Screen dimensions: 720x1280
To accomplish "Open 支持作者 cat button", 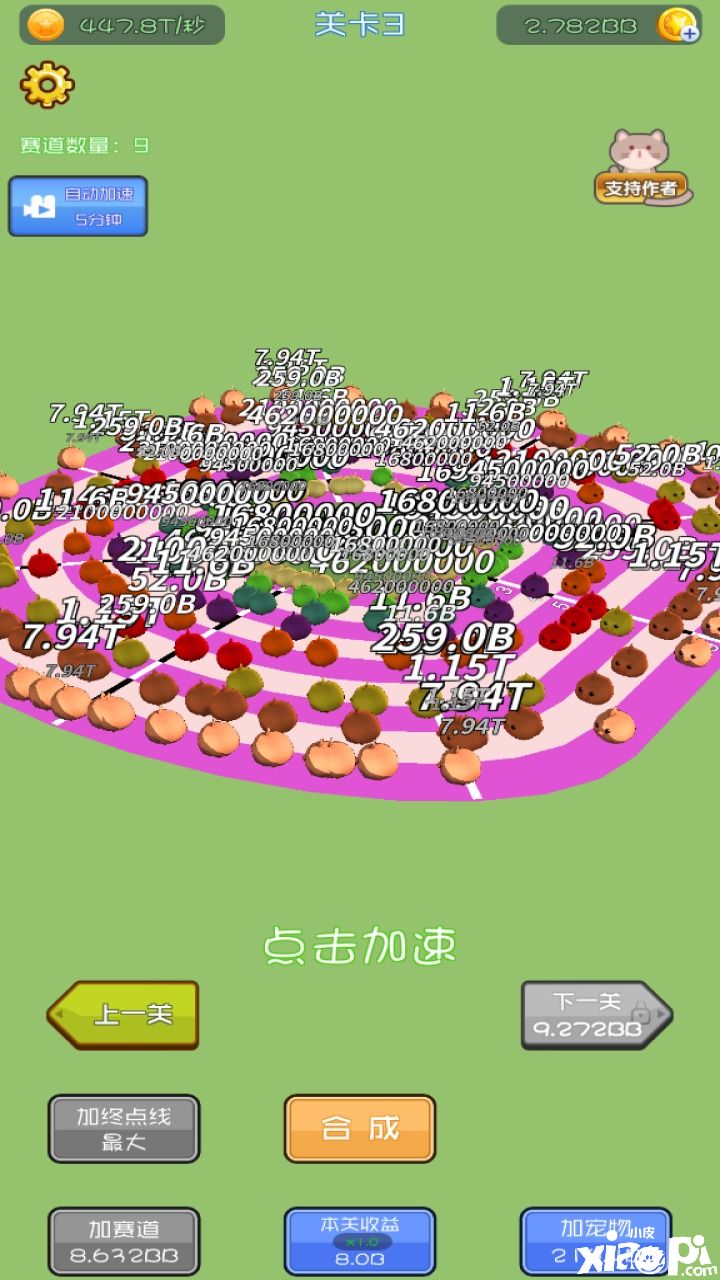I will tap(642, 168).
